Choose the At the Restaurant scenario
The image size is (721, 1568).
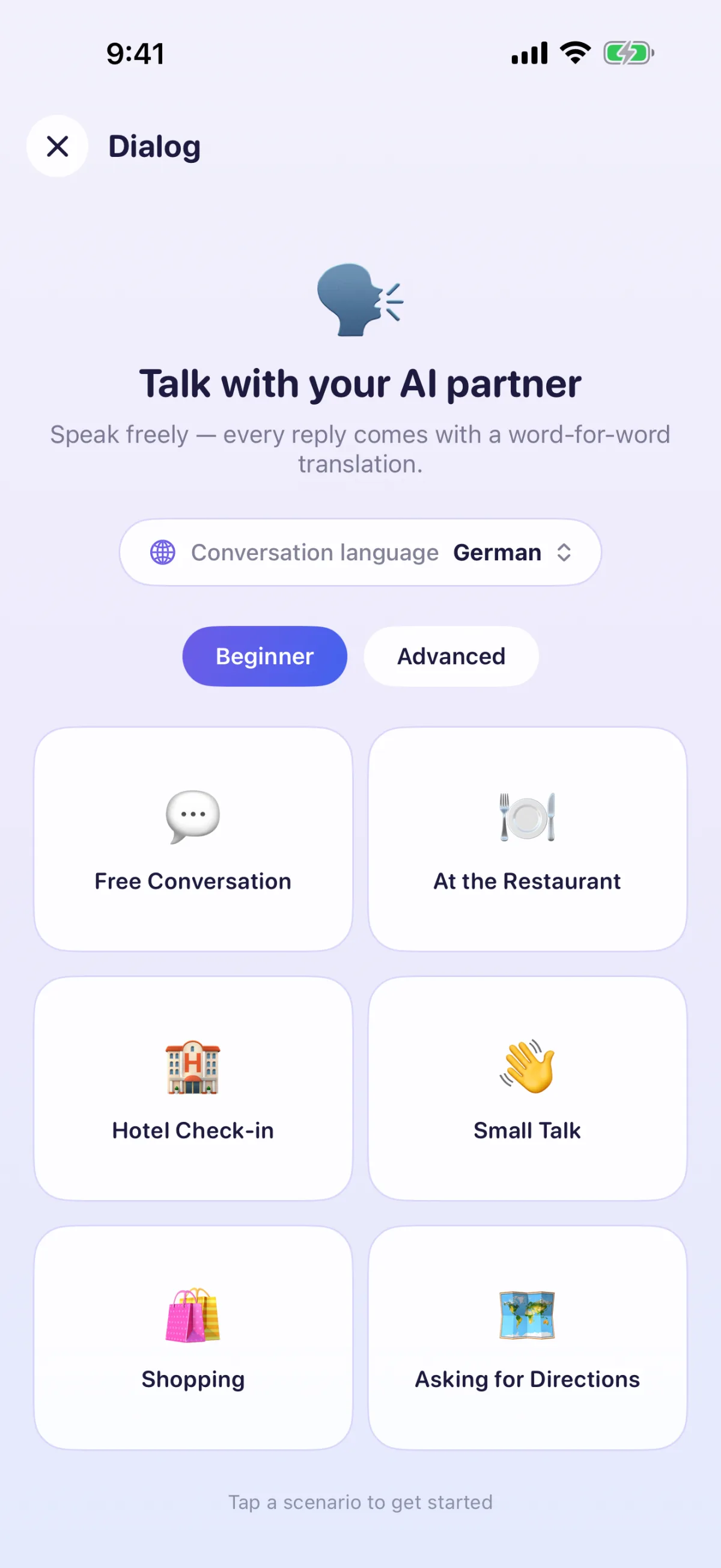[528, 839]
